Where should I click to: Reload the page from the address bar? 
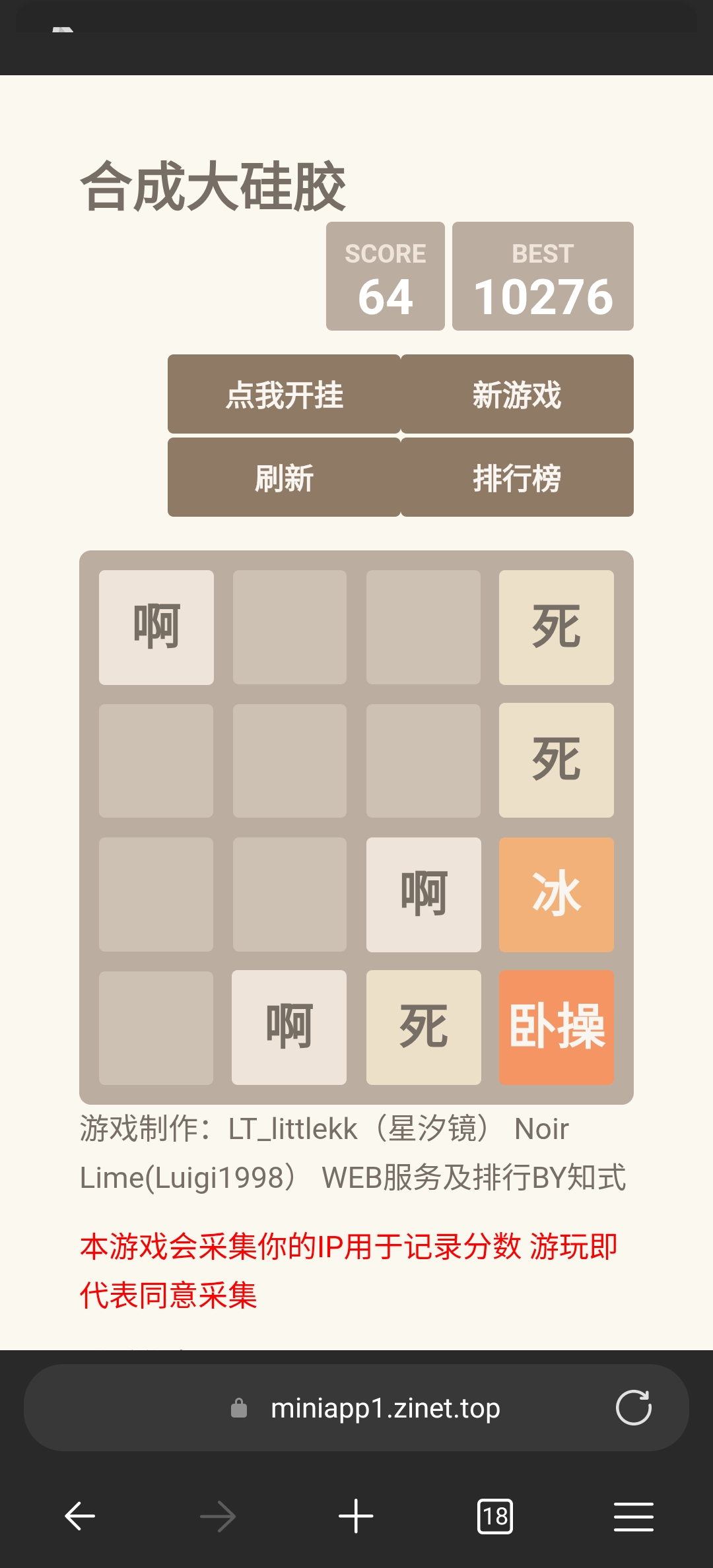point(633,1408)
